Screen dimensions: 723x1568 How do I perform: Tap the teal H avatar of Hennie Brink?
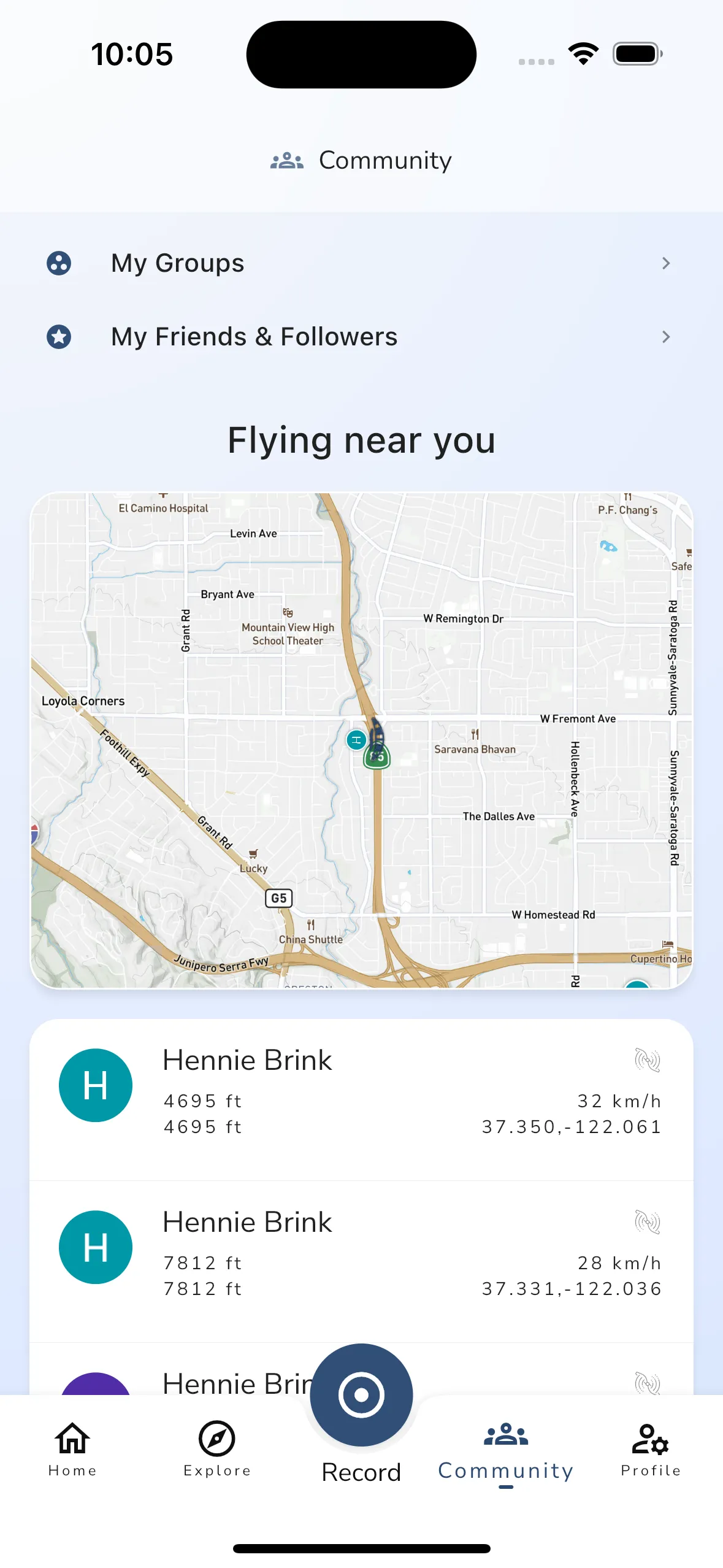[x=95, y=1085]
